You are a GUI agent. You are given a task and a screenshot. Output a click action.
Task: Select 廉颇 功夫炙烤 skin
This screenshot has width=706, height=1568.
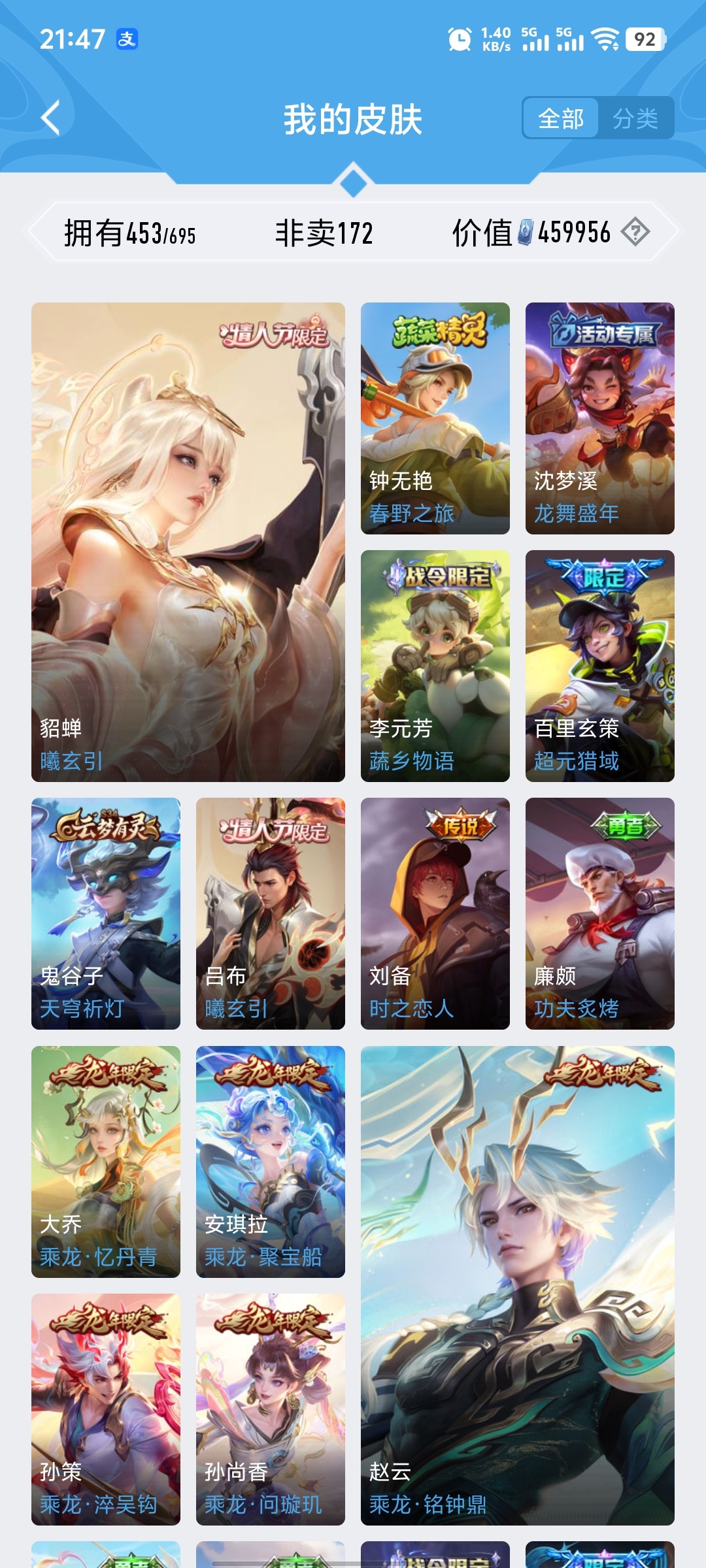[x=599, y=913]
